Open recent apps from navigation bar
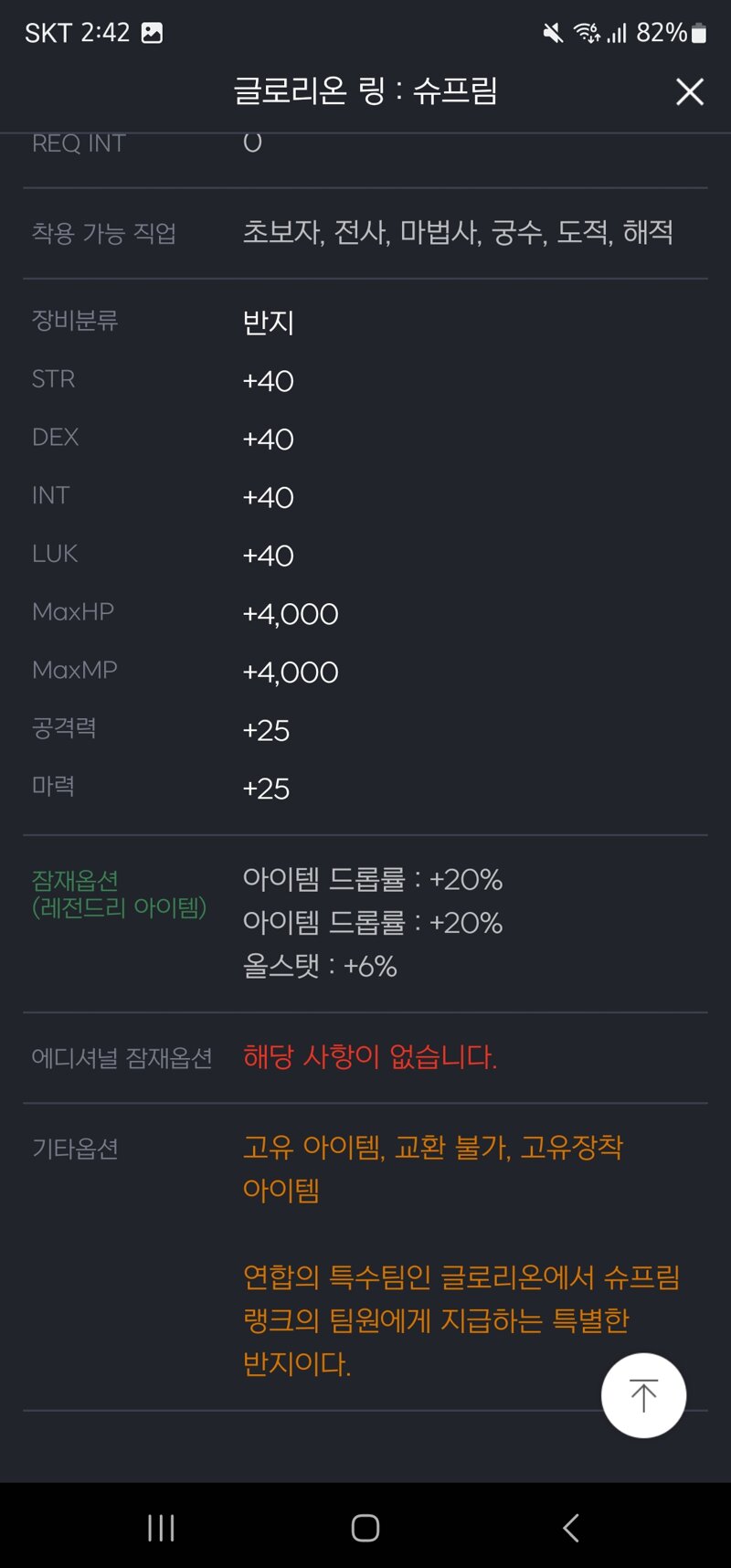Viewport: 731px width, 1568px height. 161,1527
